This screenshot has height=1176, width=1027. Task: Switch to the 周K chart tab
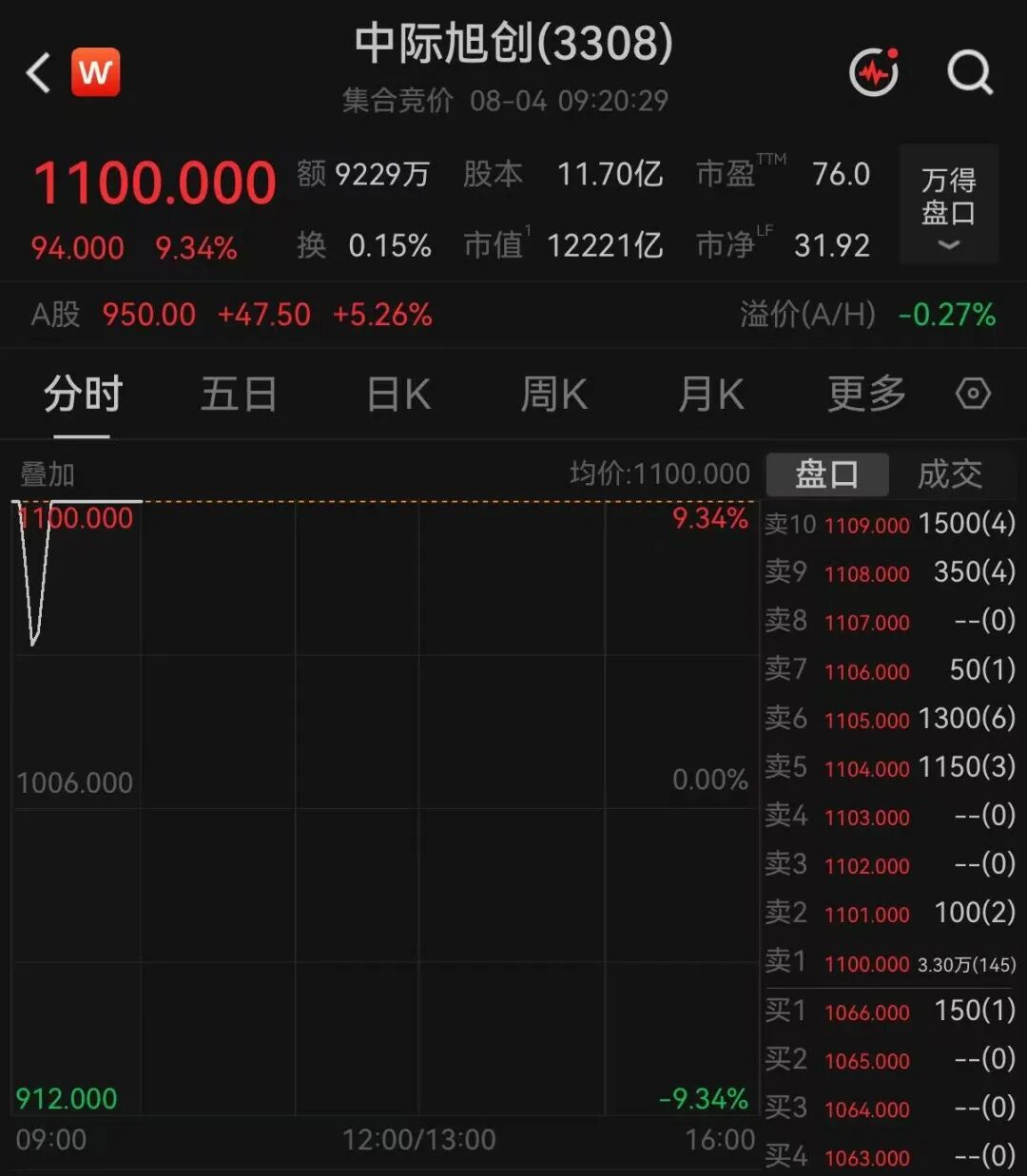point(553,395)
